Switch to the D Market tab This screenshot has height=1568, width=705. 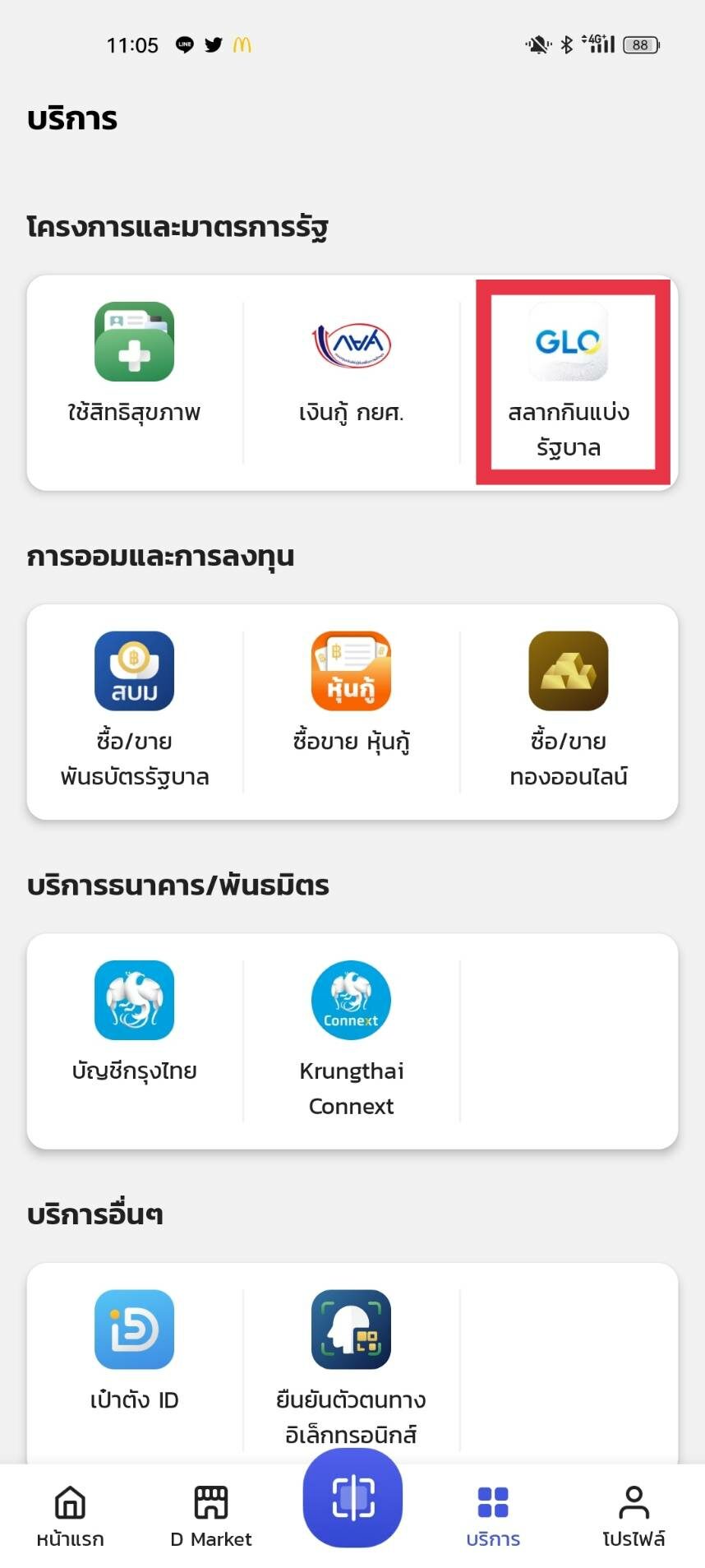210,1515
